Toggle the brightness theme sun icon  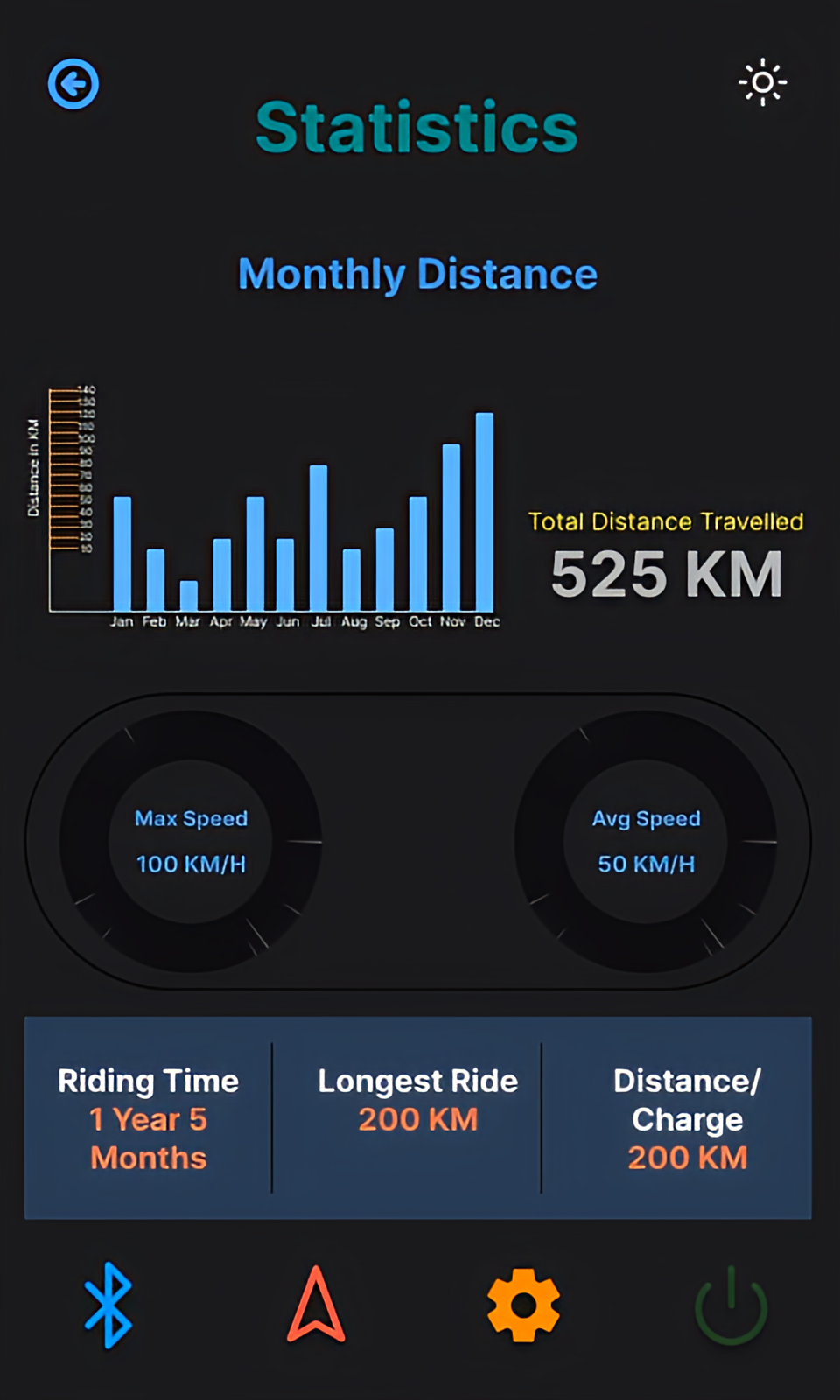click(x=762, y=82)
